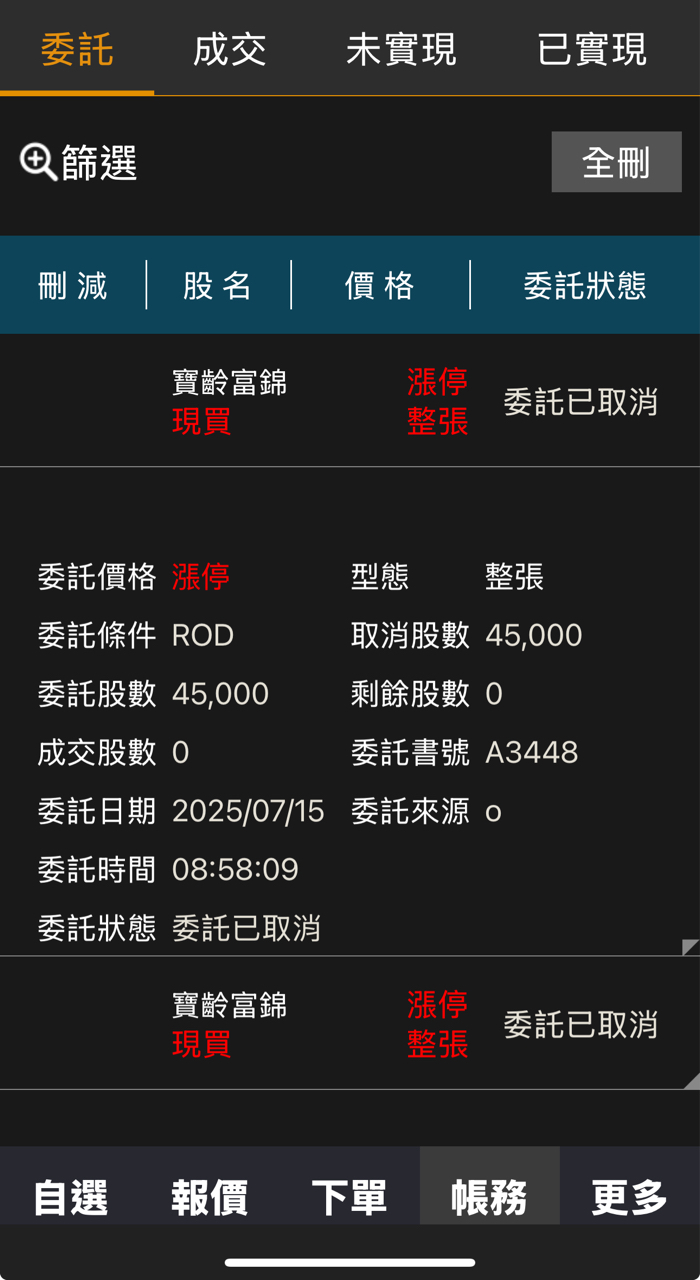
Task: Switch to the 已實現 tab
Action: pos(591,48)
